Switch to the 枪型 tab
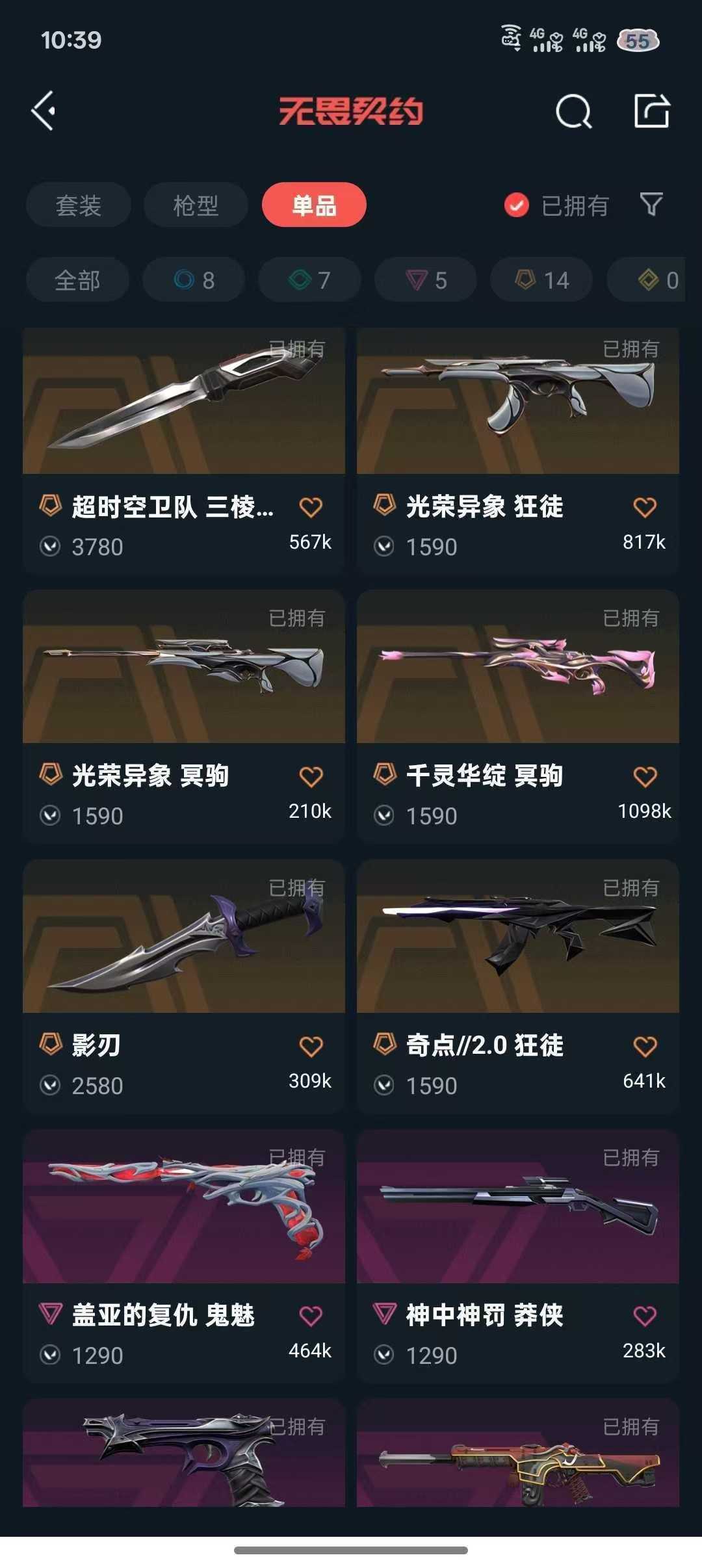702x1568 pixels. (196, 205)
